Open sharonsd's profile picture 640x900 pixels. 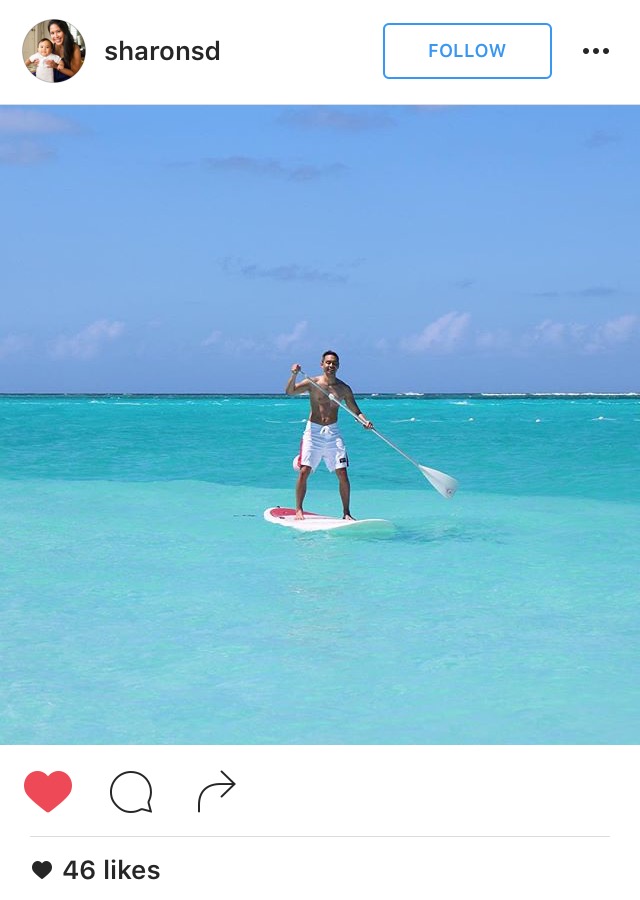[54, 51]
